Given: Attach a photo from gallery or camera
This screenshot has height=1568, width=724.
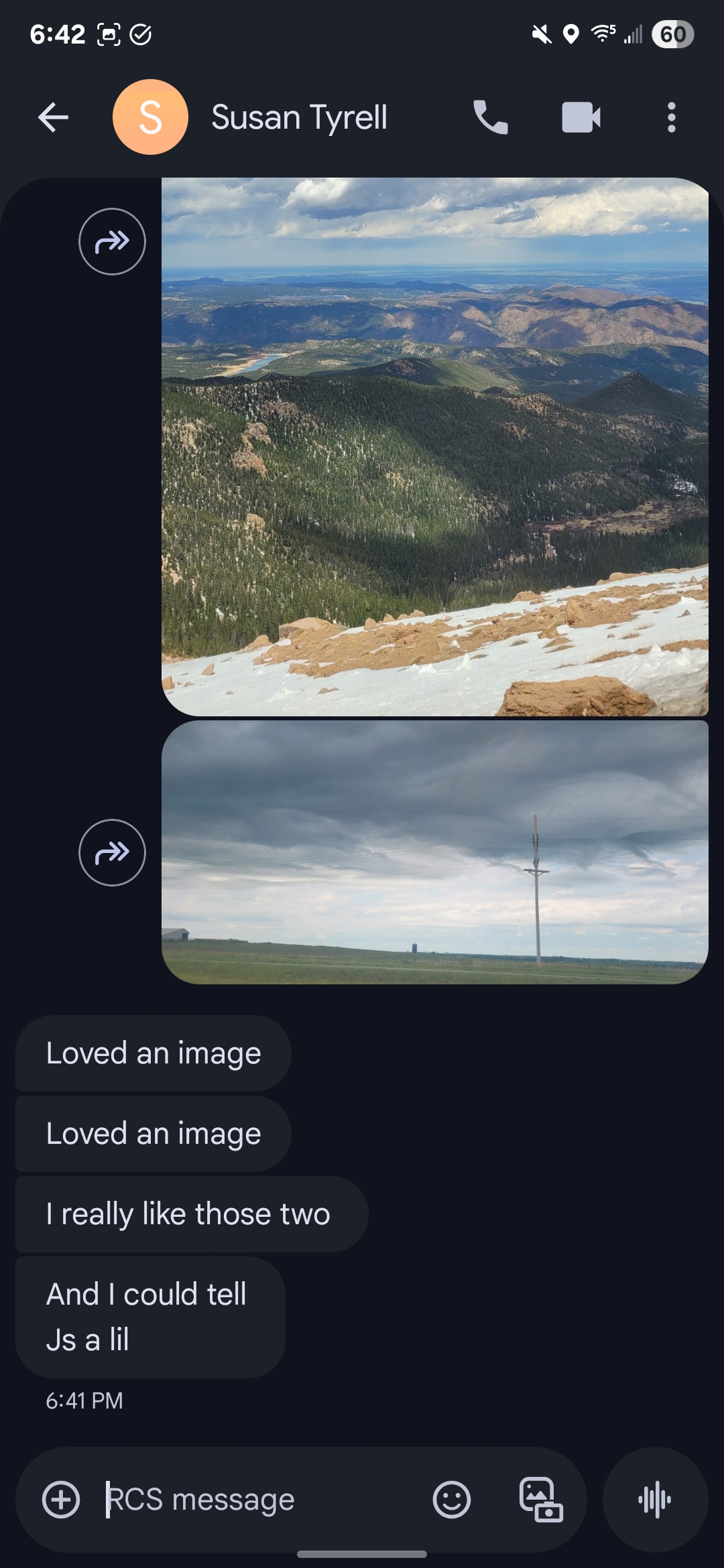Looking at the screenshot, I should click(x=540, y=1500).
